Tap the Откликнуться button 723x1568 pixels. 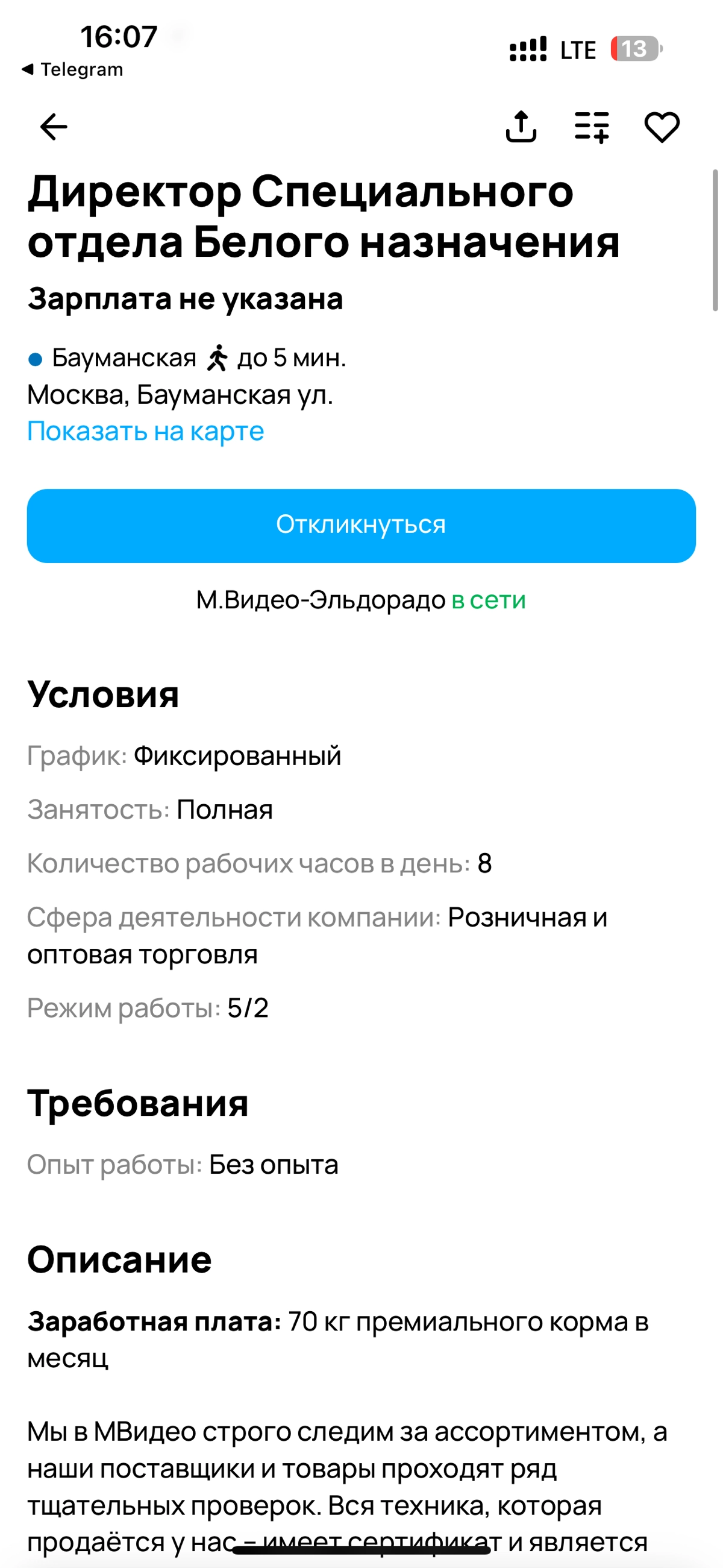point(361,525)
